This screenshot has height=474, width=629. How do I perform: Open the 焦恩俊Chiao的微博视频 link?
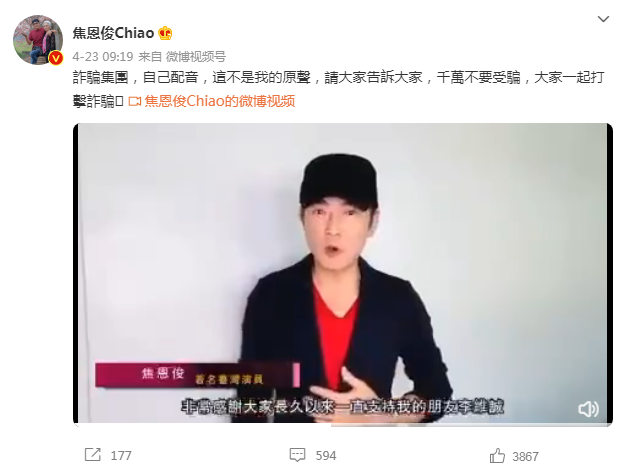pyautogui.click(x=219, y=101)
